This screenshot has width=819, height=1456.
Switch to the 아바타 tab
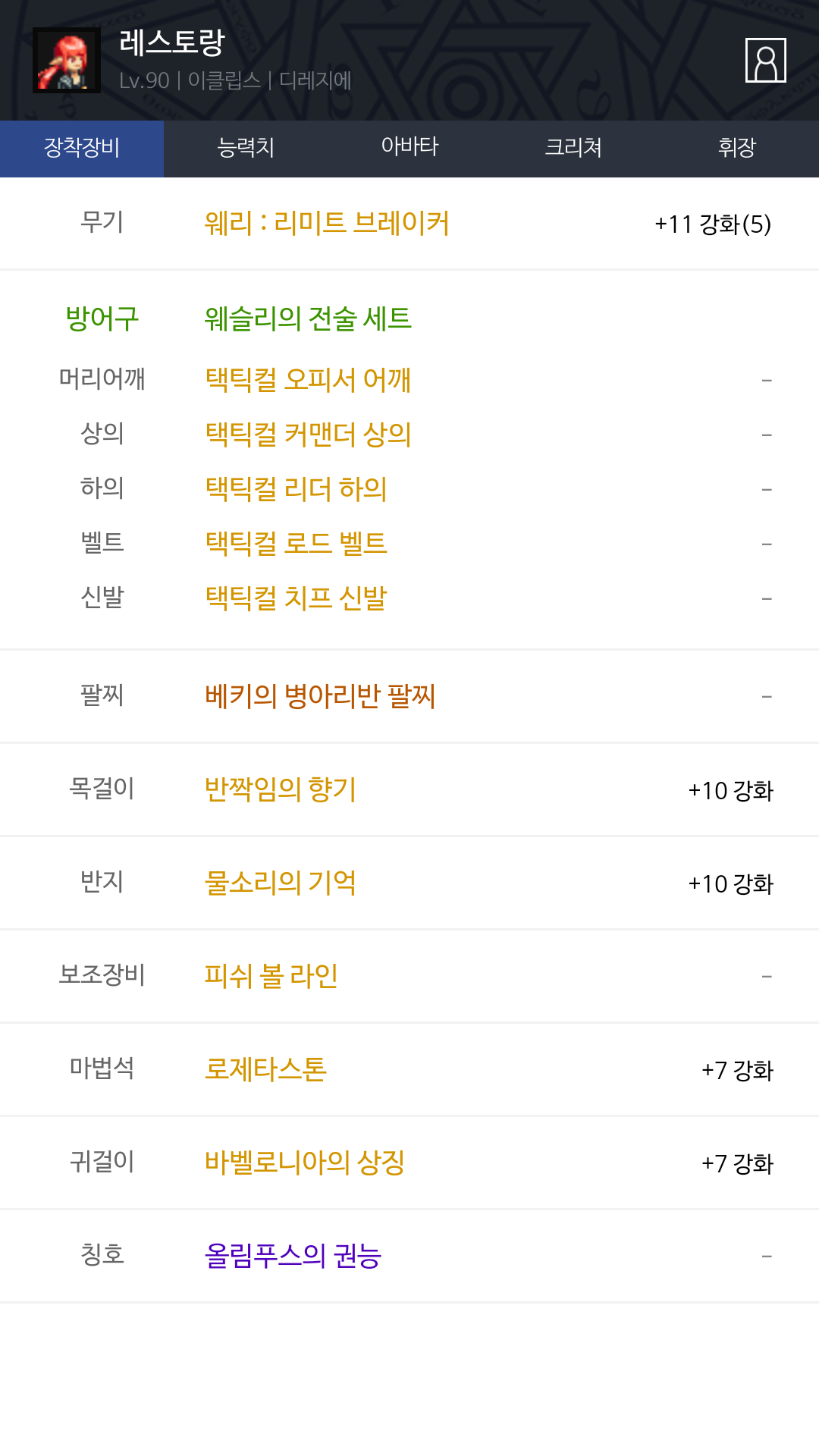click(x=409, y=149)
